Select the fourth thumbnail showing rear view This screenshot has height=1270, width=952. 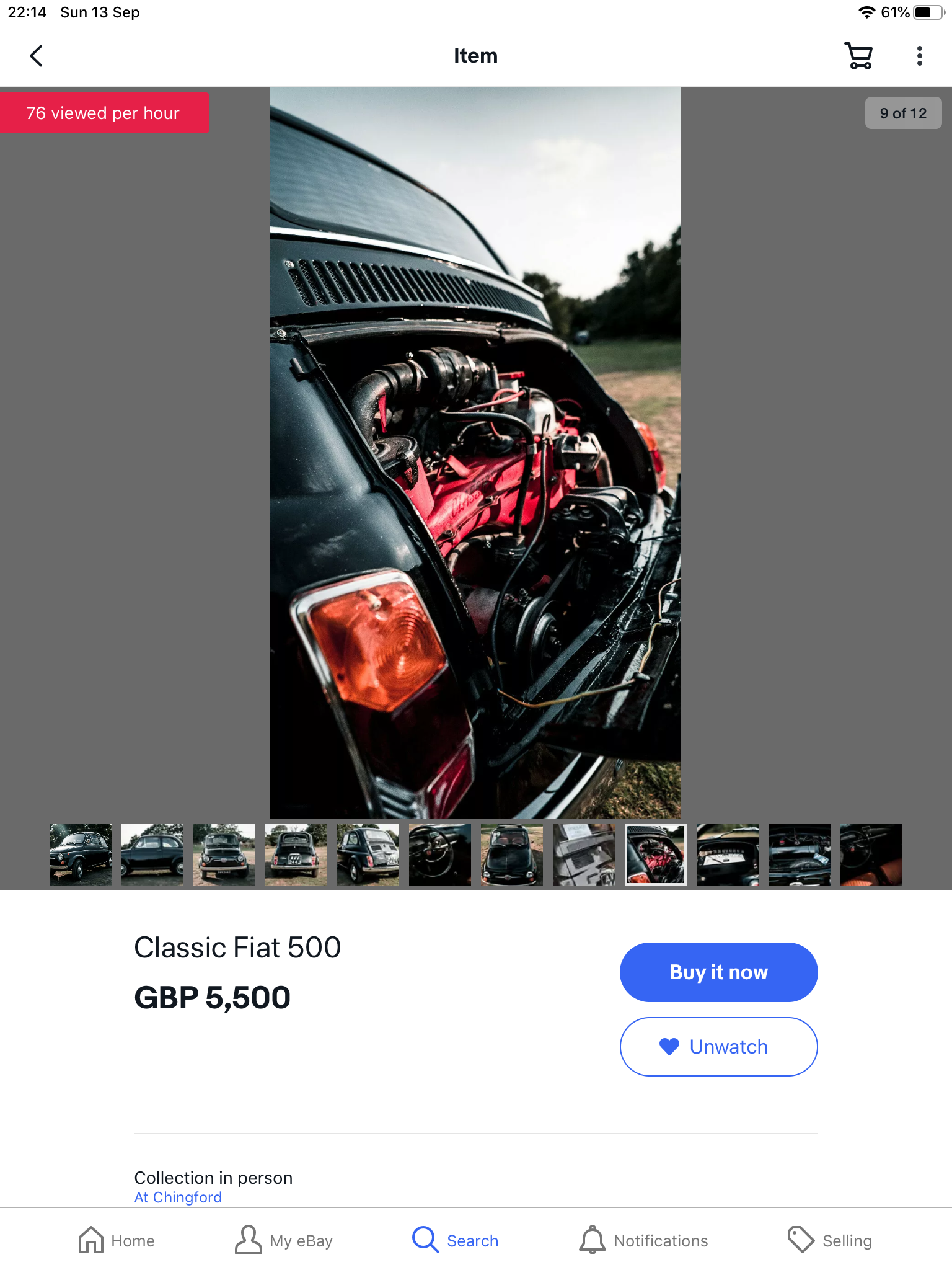pos(296,854)
